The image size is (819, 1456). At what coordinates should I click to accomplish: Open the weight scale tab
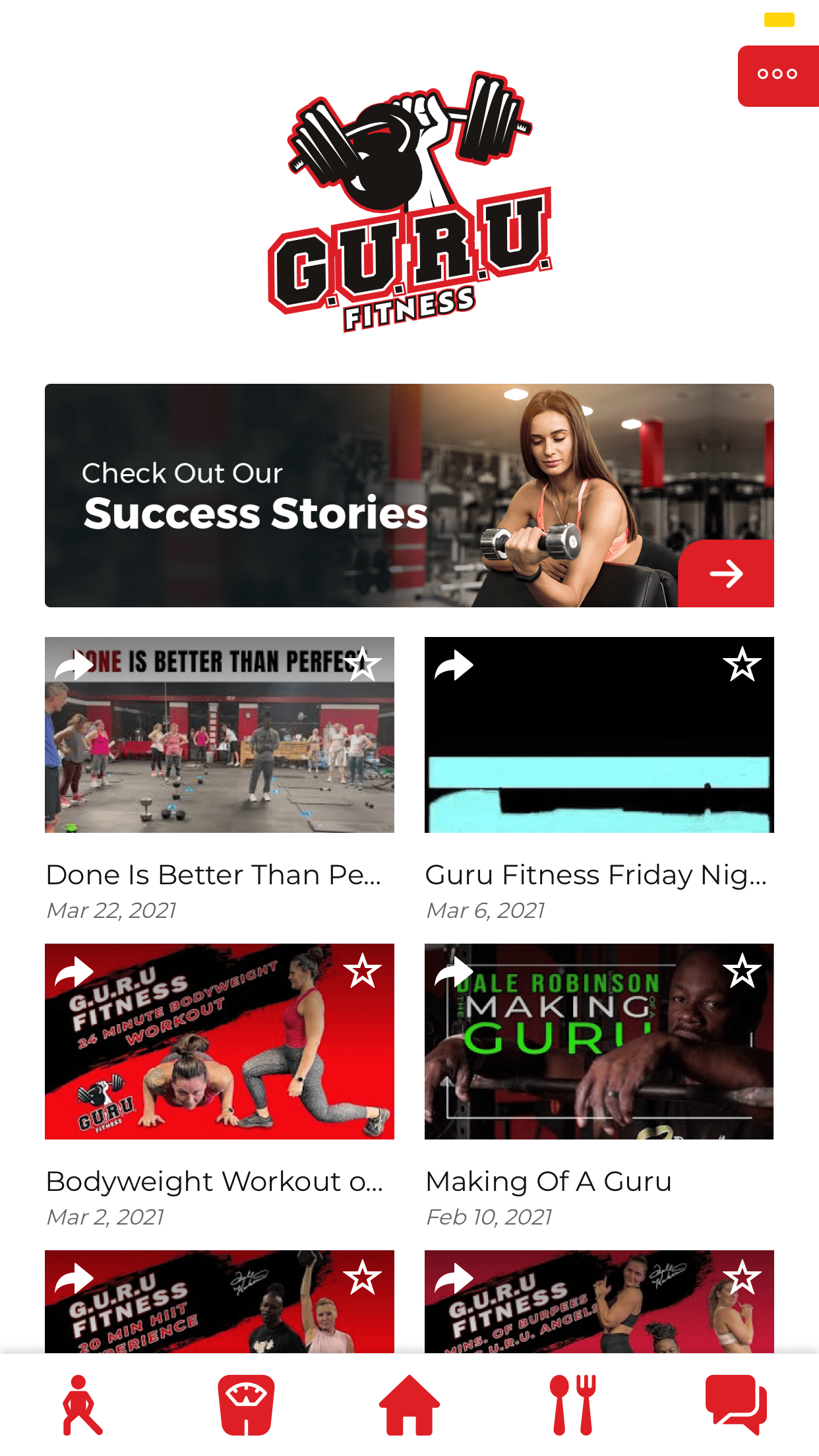pos(246,1405)
